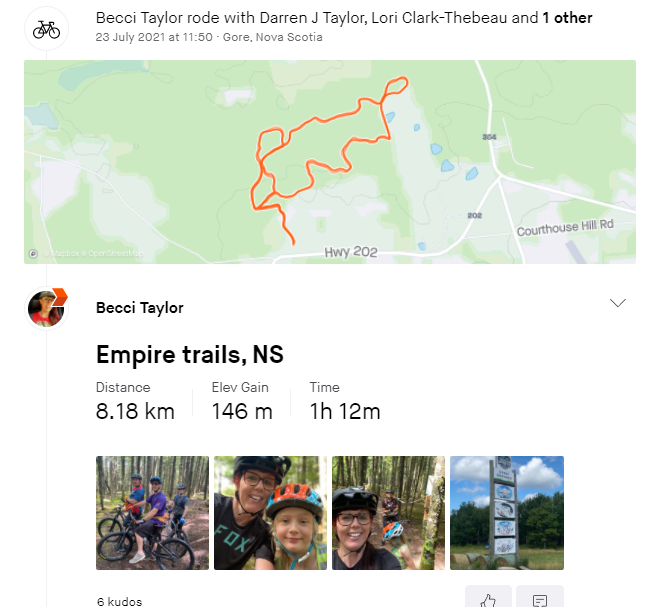Open the Becci Taylor name link beside the avatar
The width and height of the screenshot is (653, 607).
140,308
